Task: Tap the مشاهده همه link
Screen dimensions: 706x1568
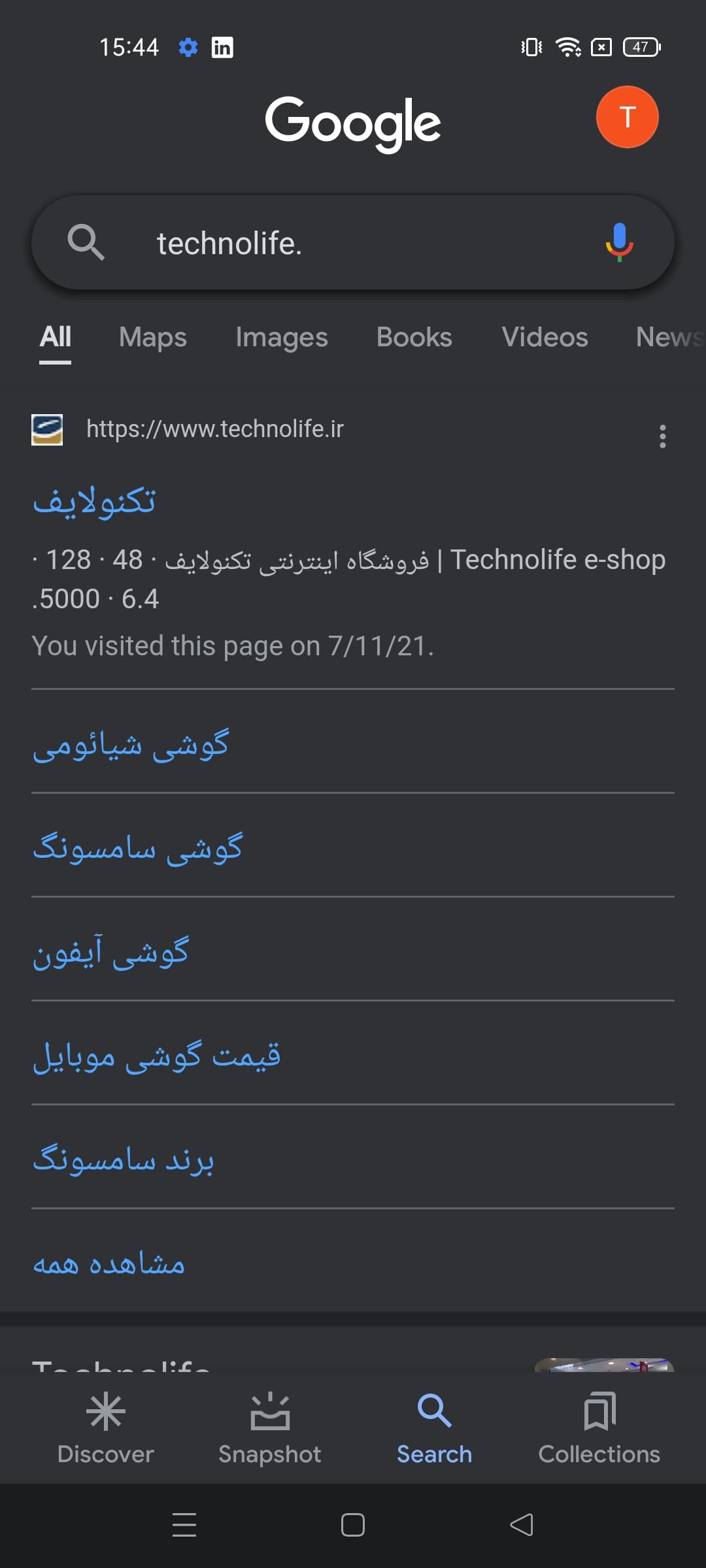Action: [x=109, y=1264]
